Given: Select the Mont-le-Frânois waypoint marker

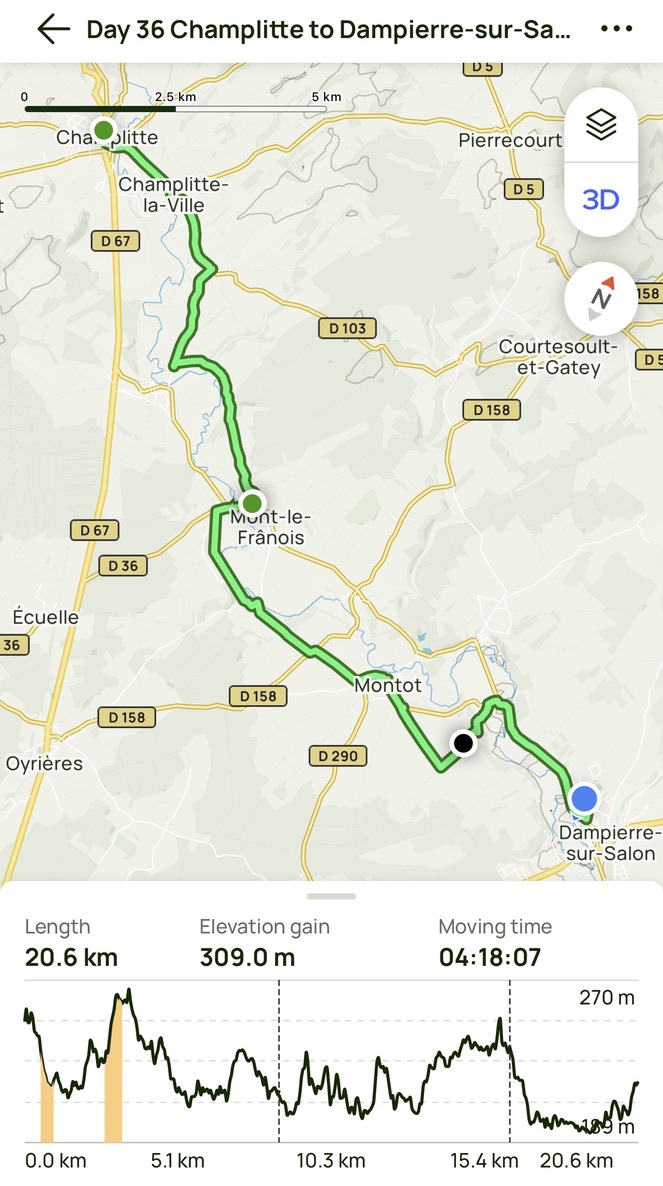Looking at the screenshot, I should (x=252, y=502).
